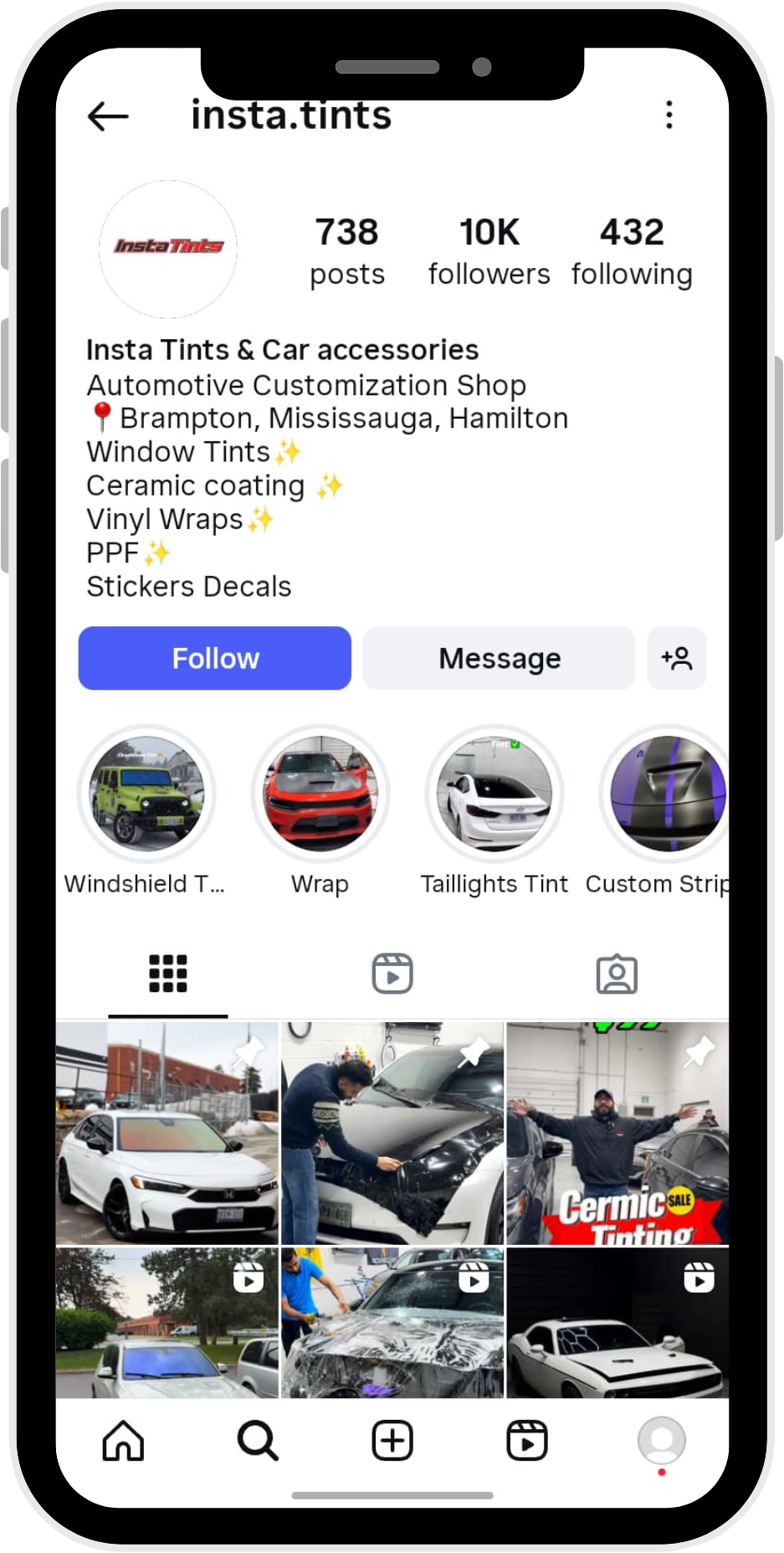View the 432 following list

632,250
